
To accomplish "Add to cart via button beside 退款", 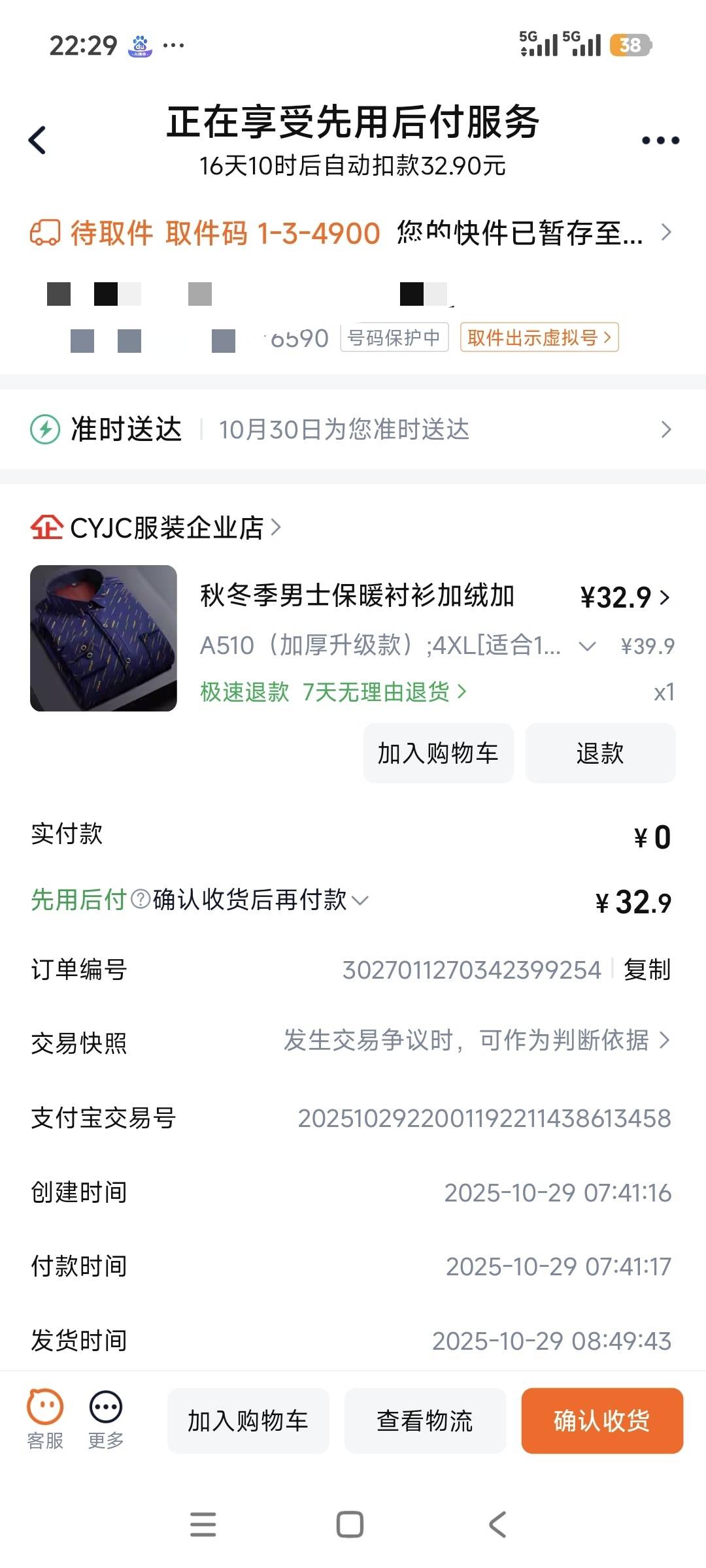I will (x=438, y=753).
